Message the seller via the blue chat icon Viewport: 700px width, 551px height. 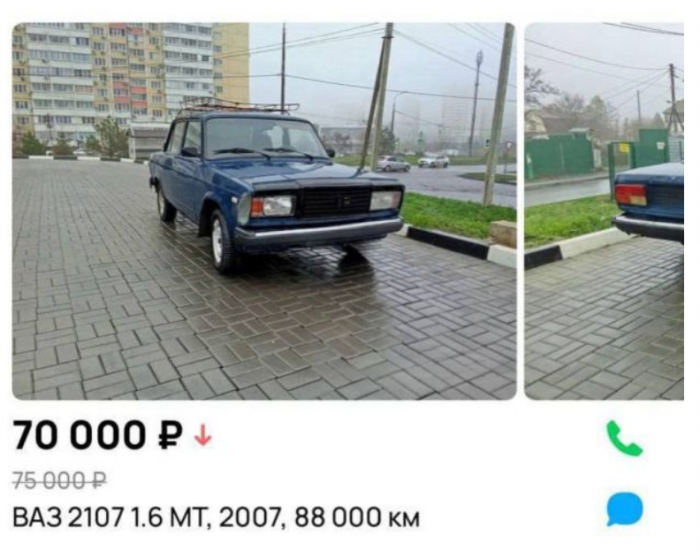pyautogui.click(x=624, y=509)
